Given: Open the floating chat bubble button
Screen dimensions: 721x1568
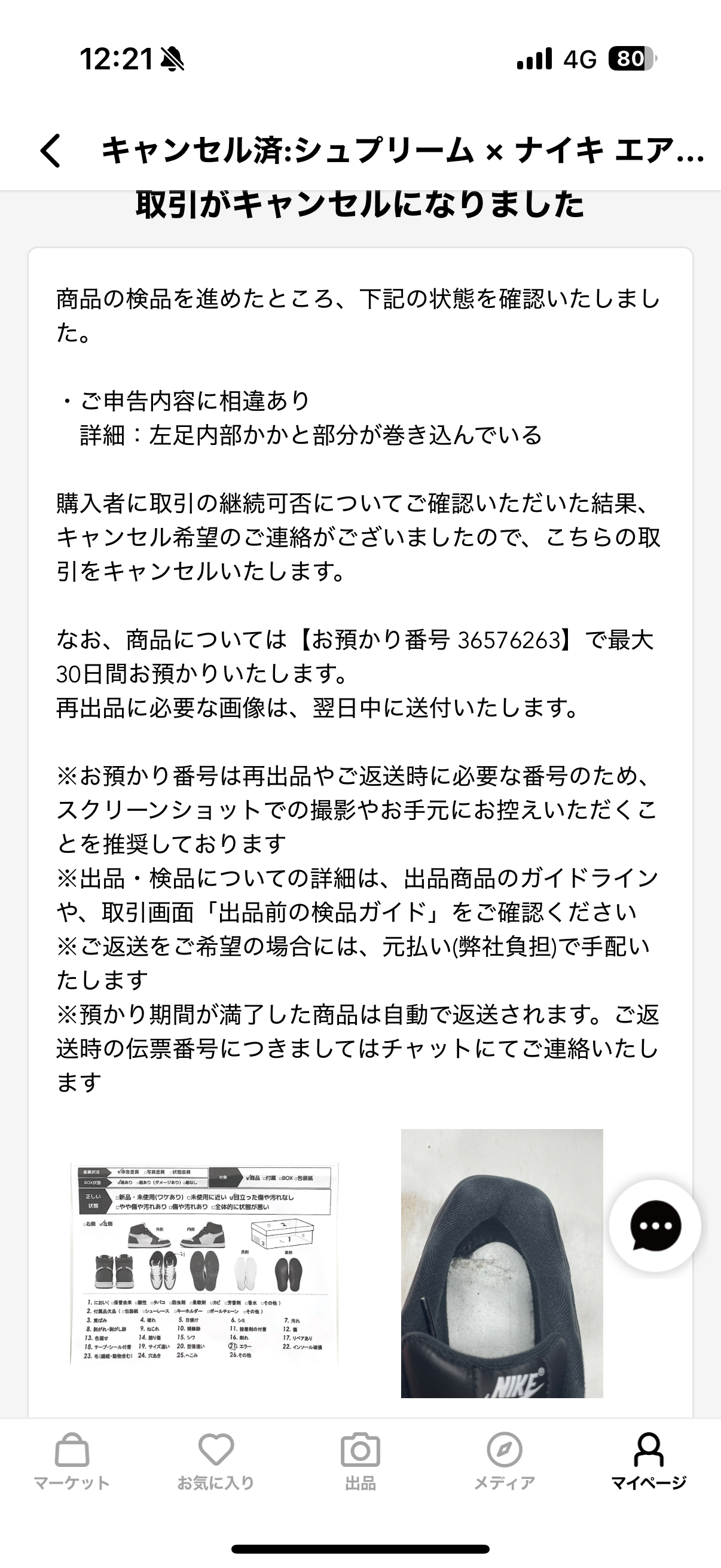Looking at the screenshot, I should [x=655, y=1225].
